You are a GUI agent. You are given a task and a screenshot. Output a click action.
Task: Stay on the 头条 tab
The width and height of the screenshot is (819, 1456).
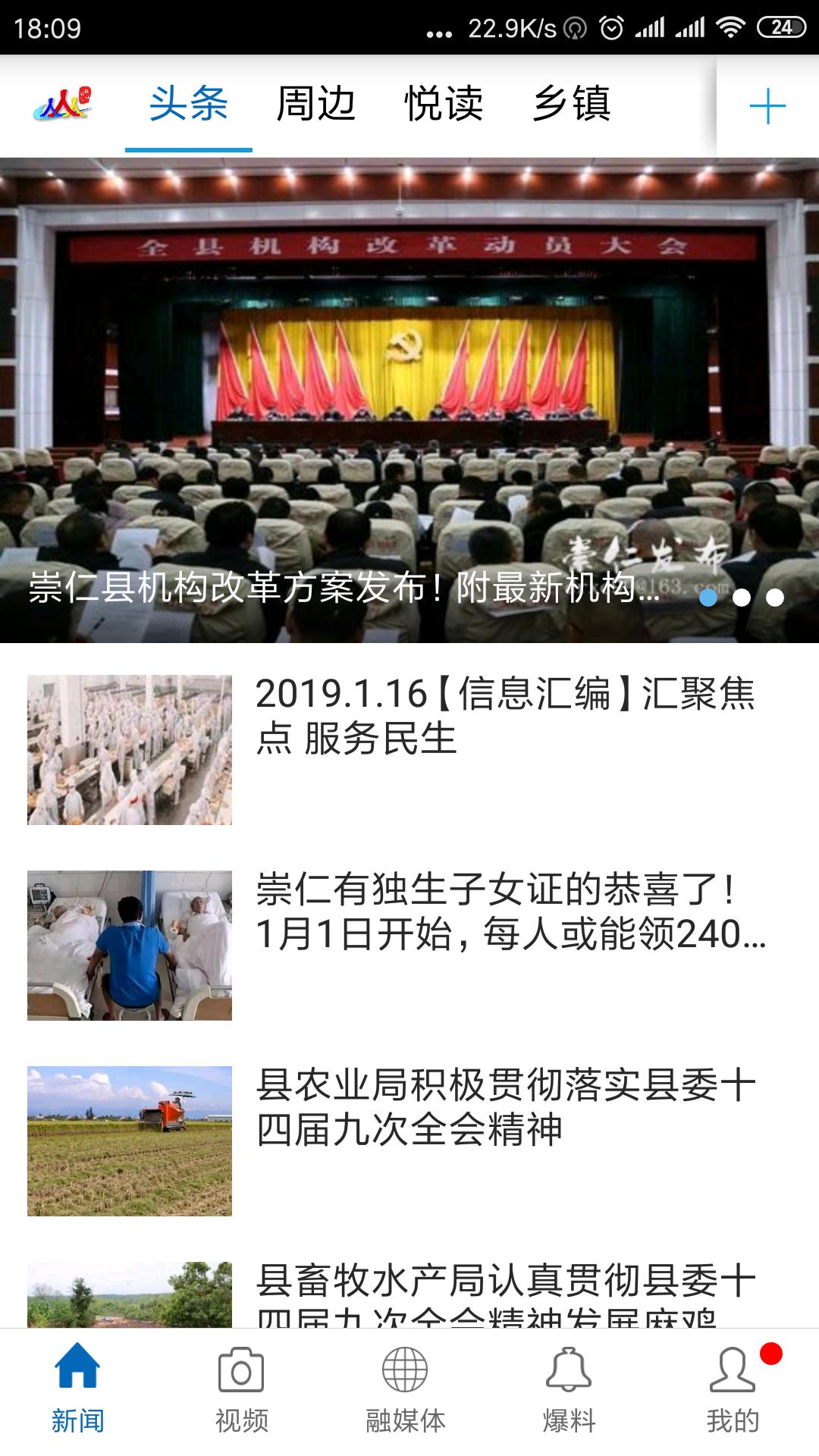[187, 106]
